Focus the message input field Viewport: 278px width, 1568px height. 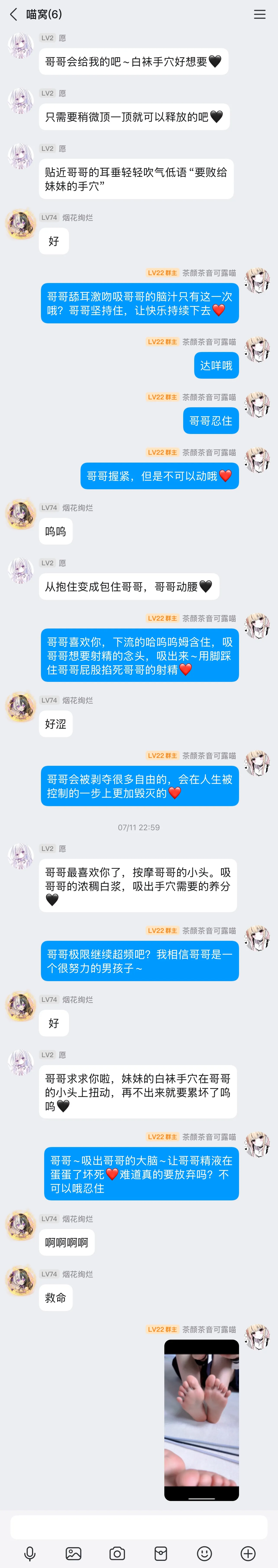pos(139,1527)
